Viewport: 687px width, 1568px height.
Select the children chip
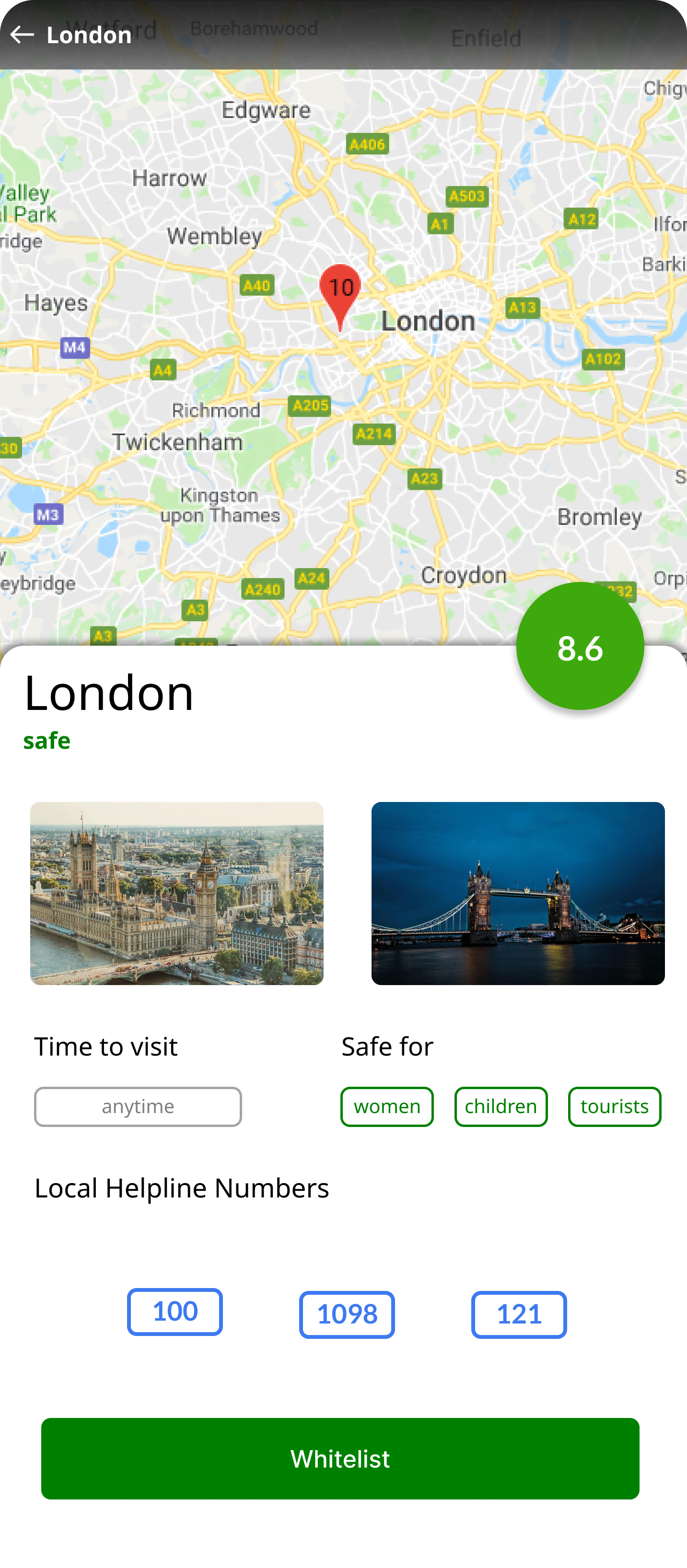pos(501,1106)
